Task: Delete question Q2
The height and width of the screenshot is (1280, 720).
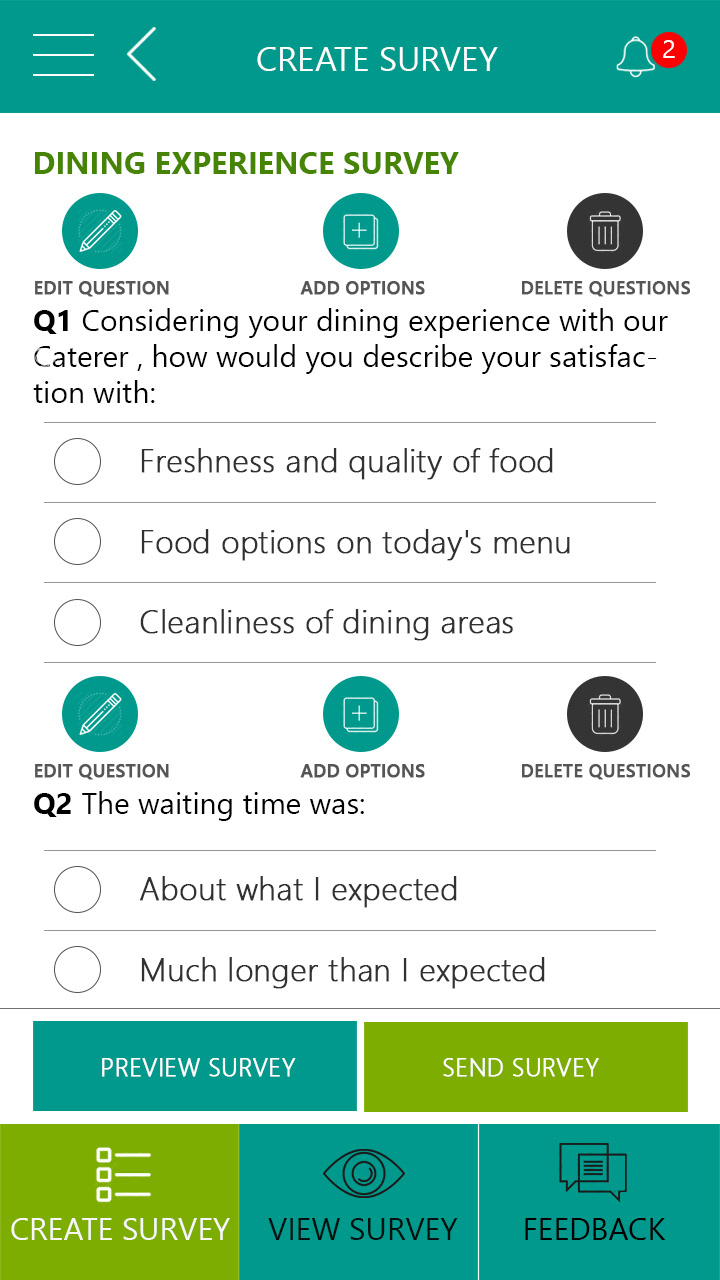Action: (x=605, y=715)
